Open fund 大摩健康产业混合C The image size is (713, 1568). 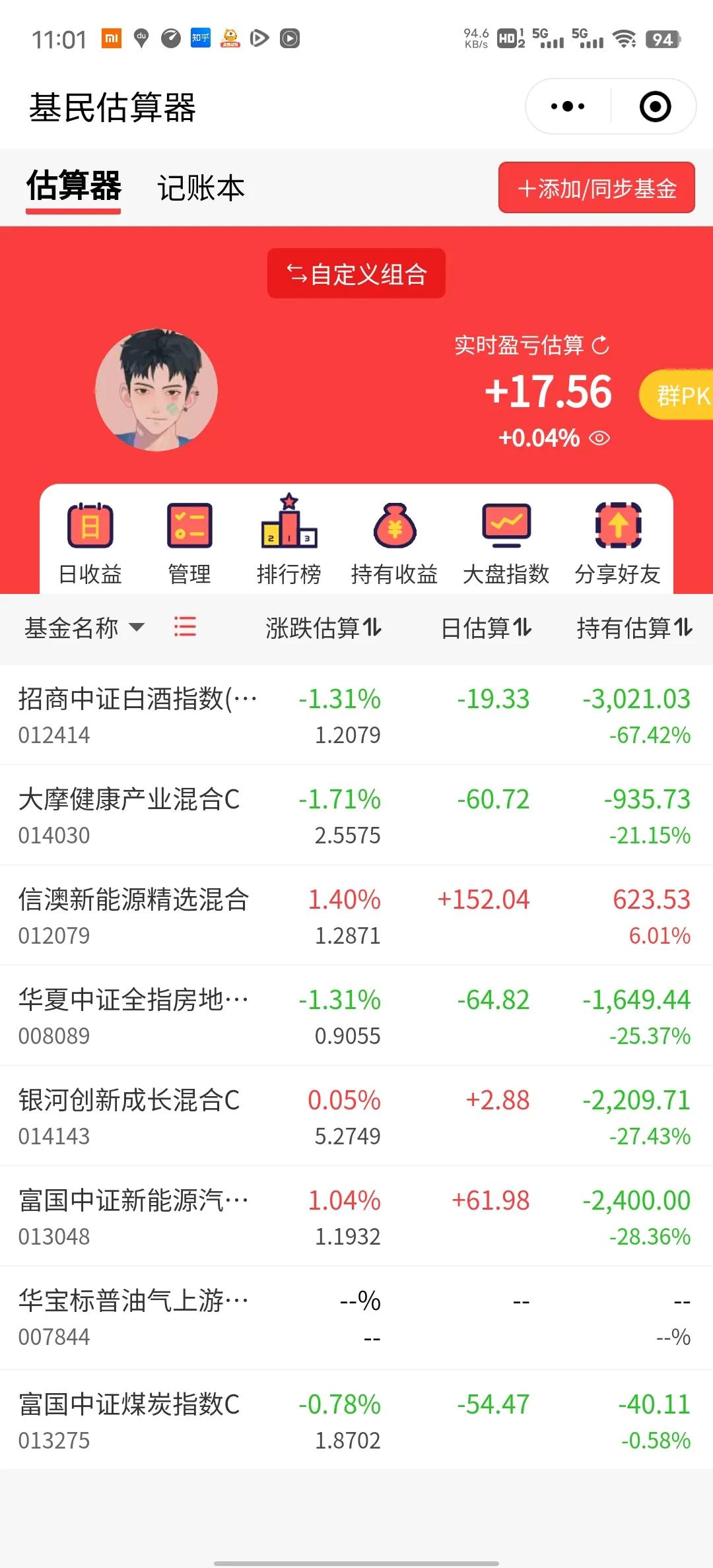129,814
